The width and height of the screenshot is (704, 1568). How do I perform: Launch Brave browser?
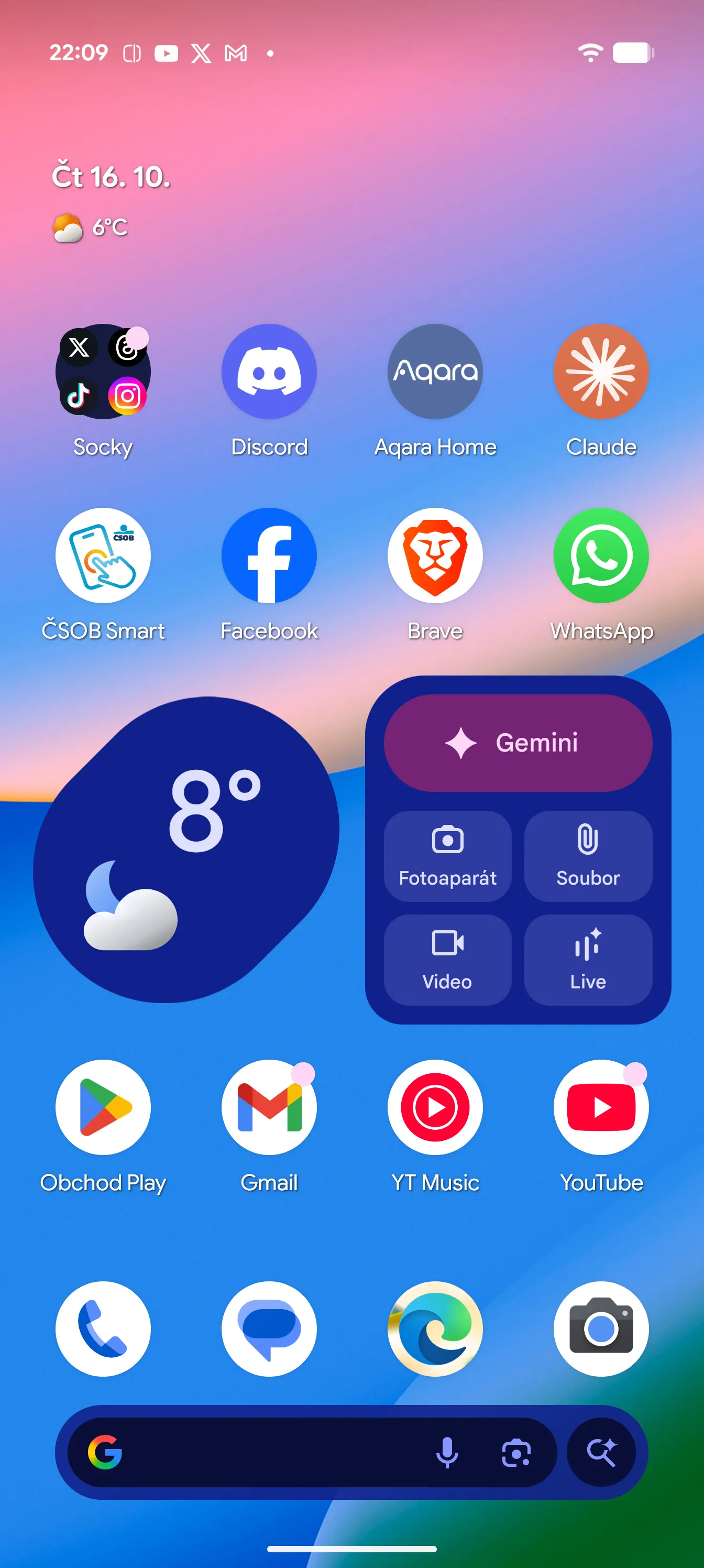pos(435,556)
